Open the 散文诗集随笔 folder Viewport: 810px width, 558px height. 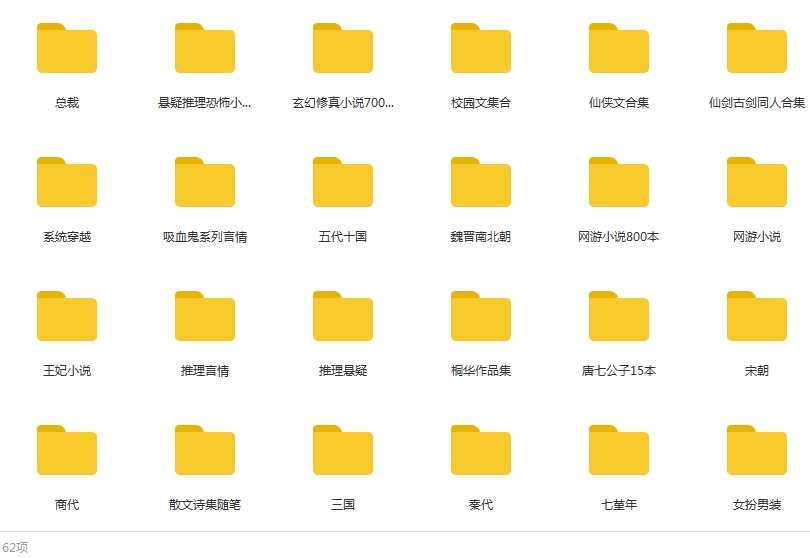click(x=205, y=451)
